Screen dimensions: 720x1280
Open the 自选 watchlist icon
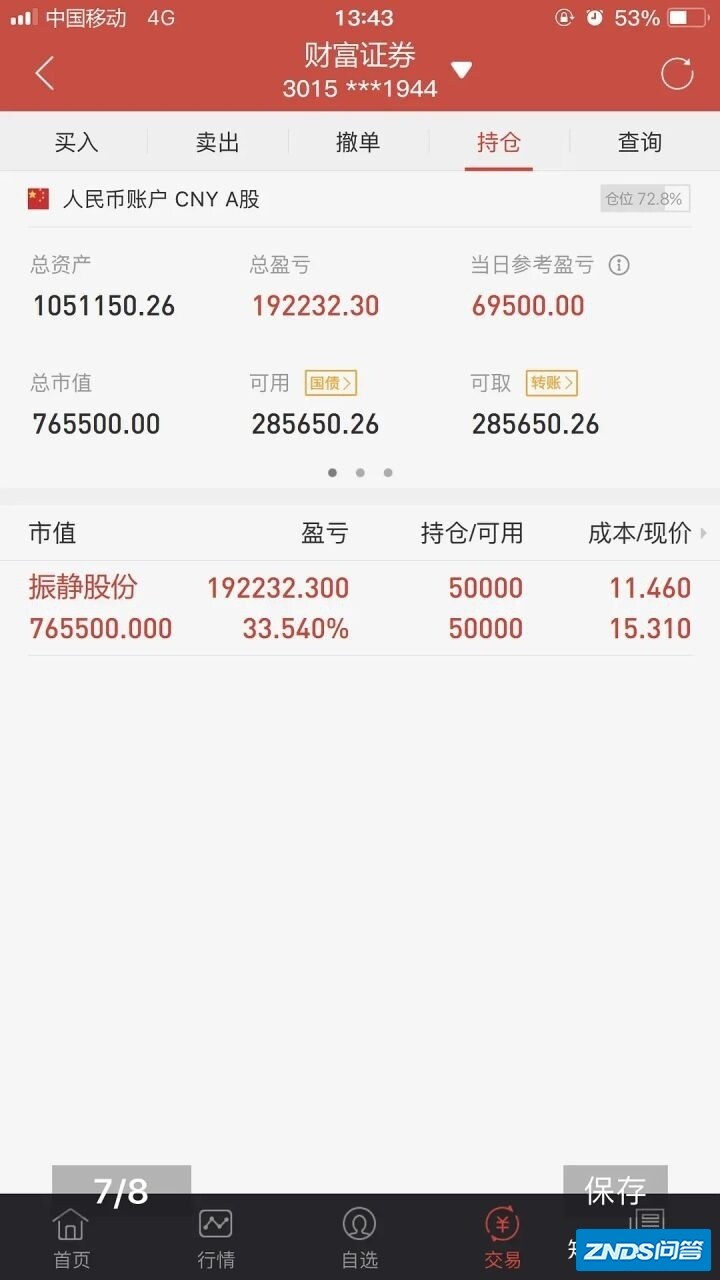click(x=358, y=1235)
